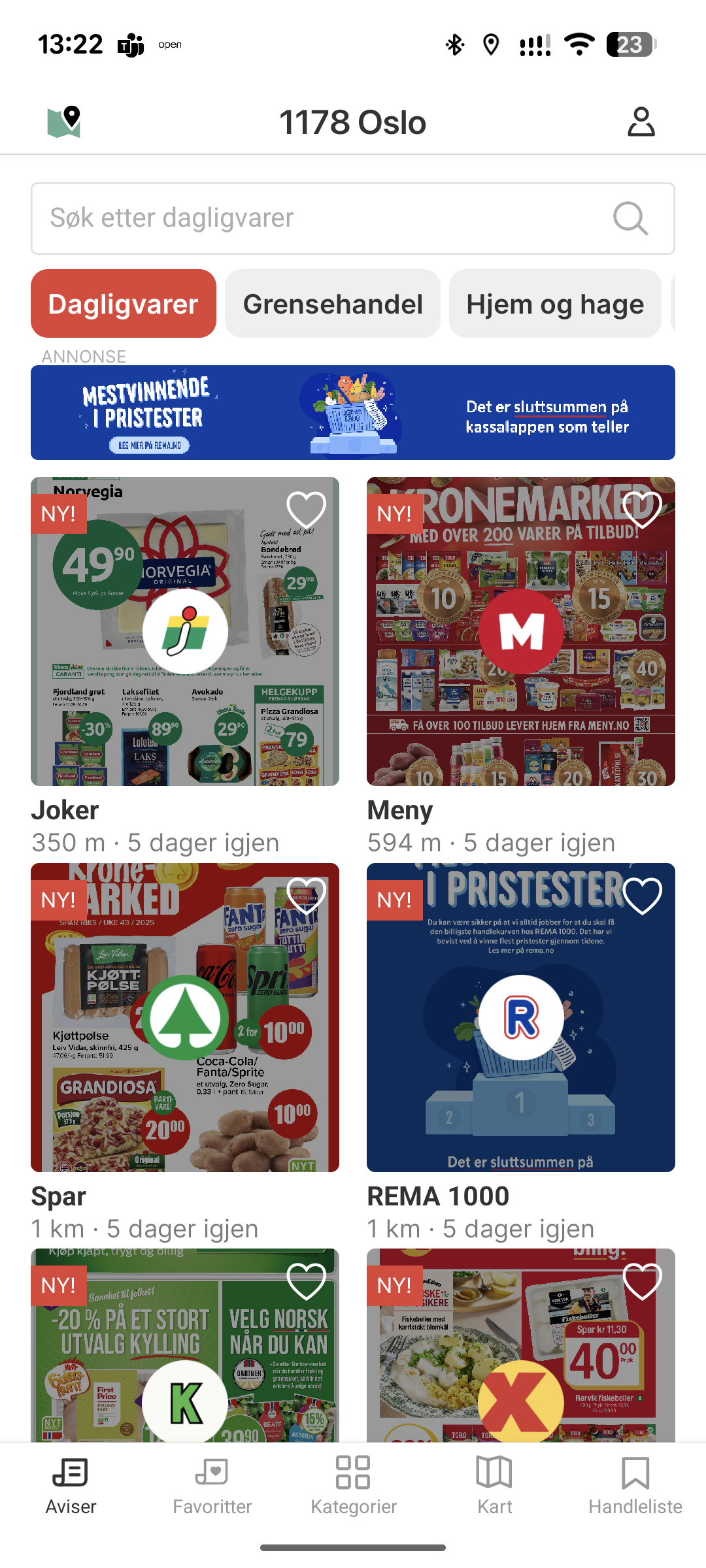Select the Aviser tab
The height and width of the screenshot is (1568, 706).
pos(71,1486)
